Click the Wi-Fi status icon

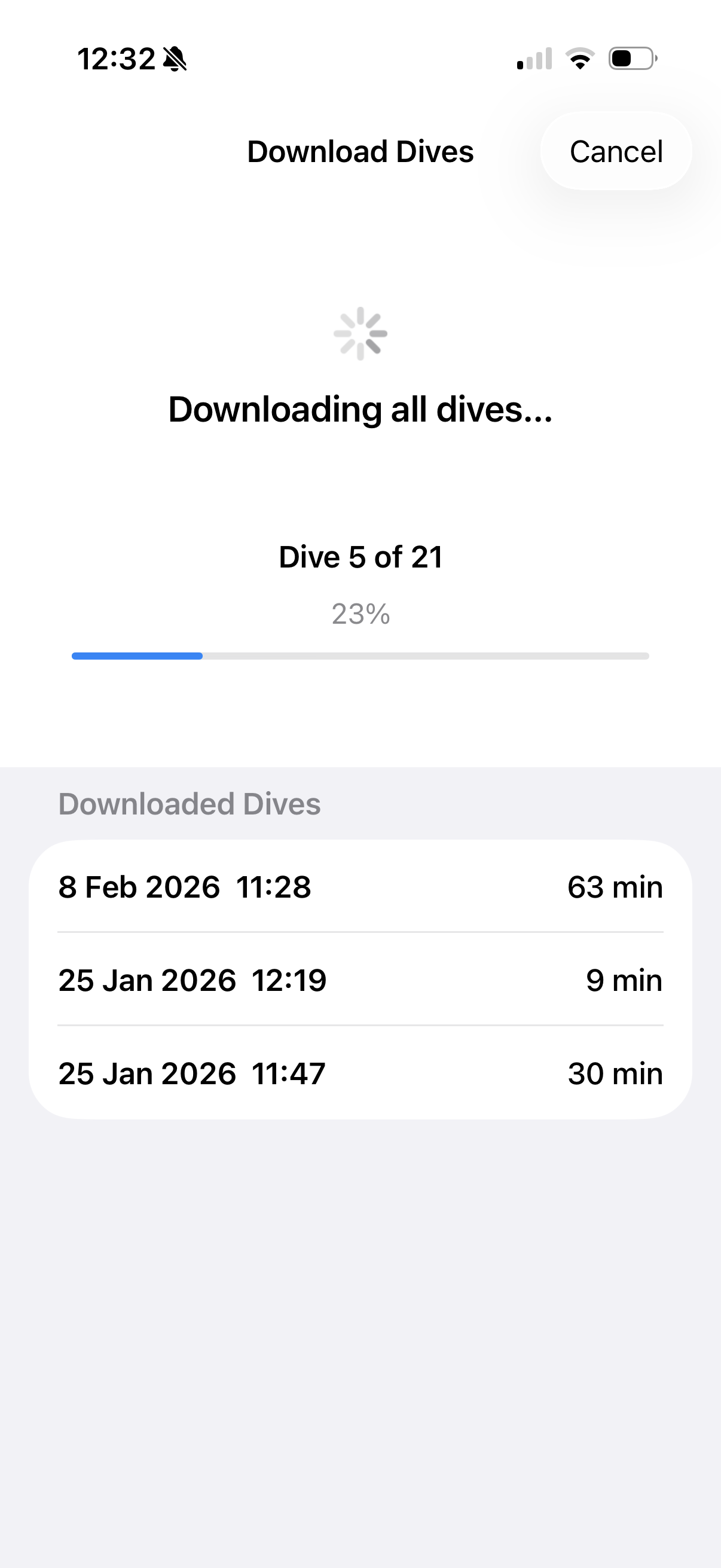579,58
